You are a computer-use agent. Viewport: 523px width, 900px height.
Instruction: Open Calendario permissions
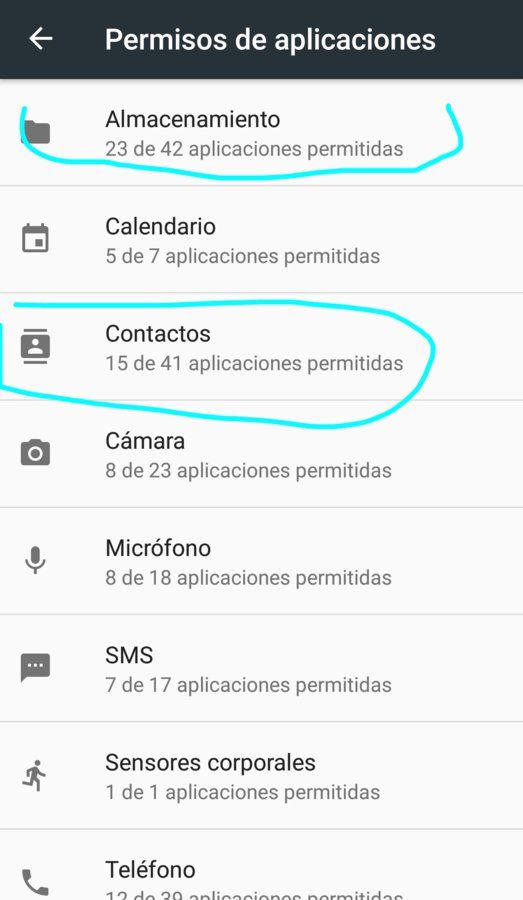tap(261, 239)
